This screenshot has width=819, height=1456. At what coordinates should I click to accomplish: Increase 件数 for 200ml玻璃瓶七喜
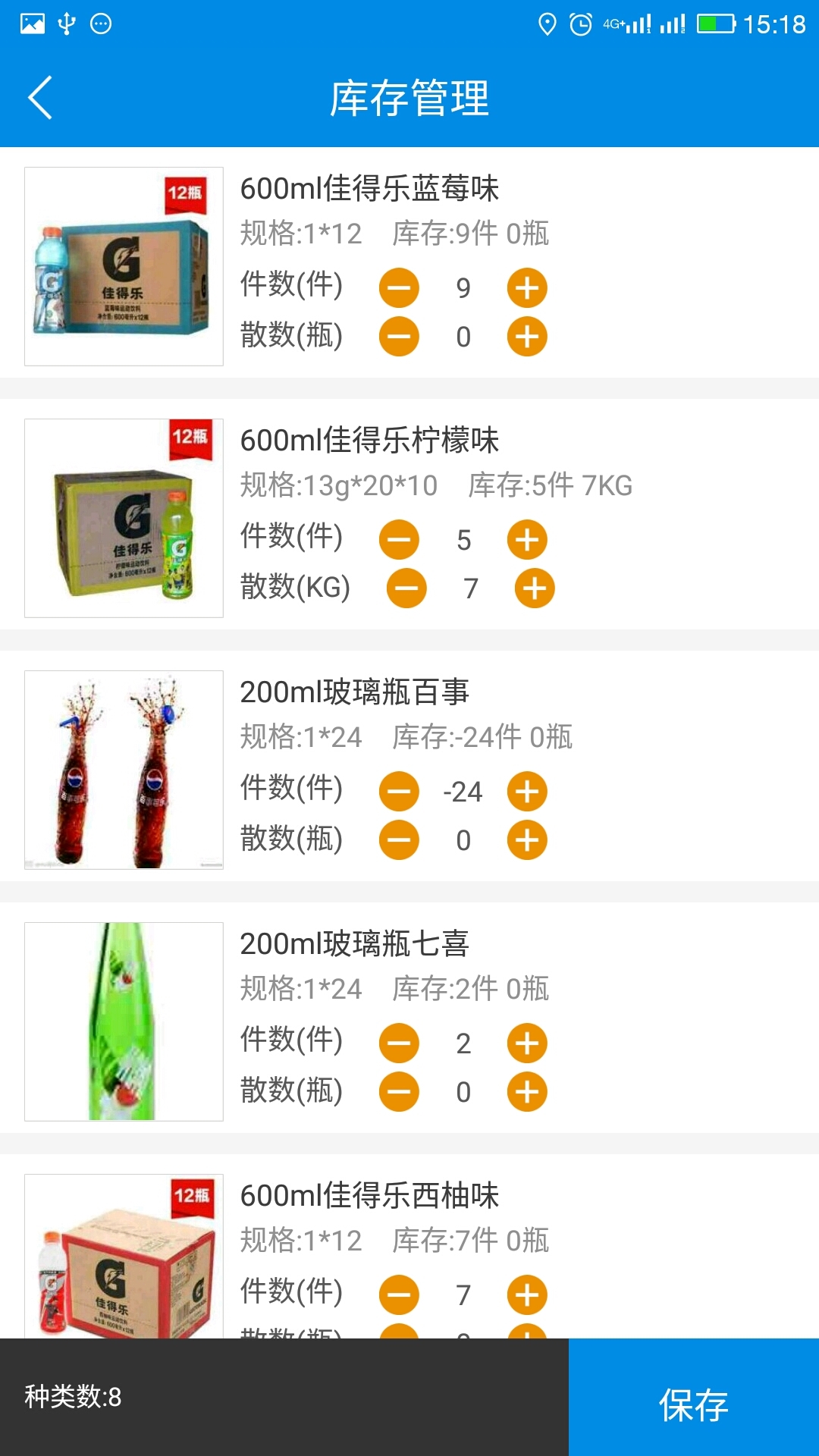(527, 1043)
